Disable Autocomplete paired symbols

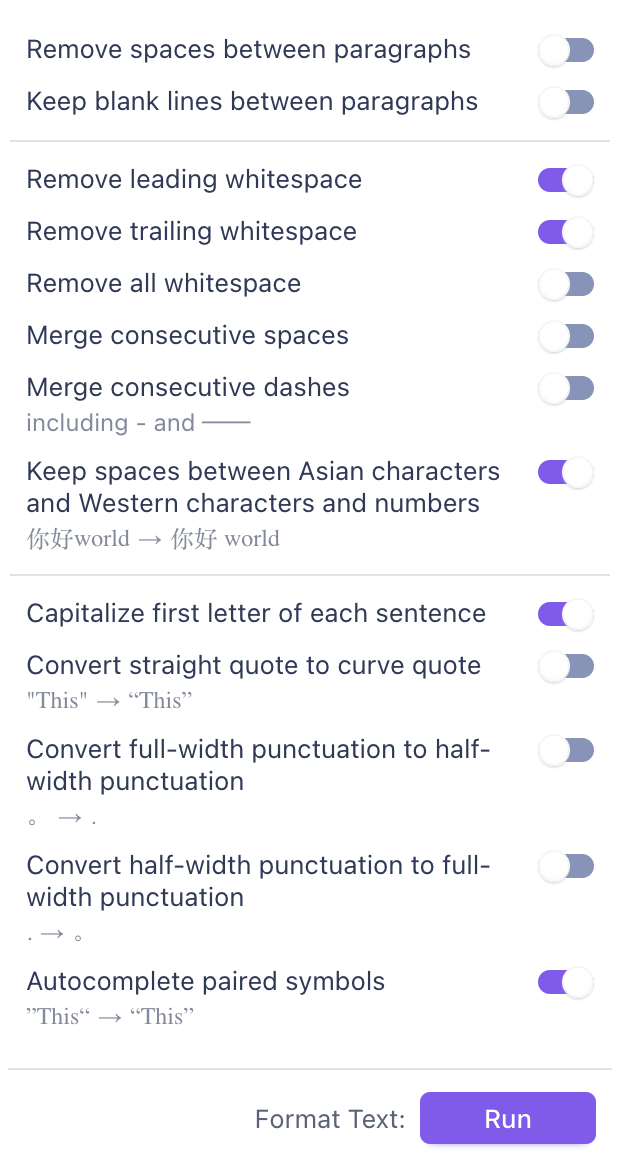(x=566, y=983)
